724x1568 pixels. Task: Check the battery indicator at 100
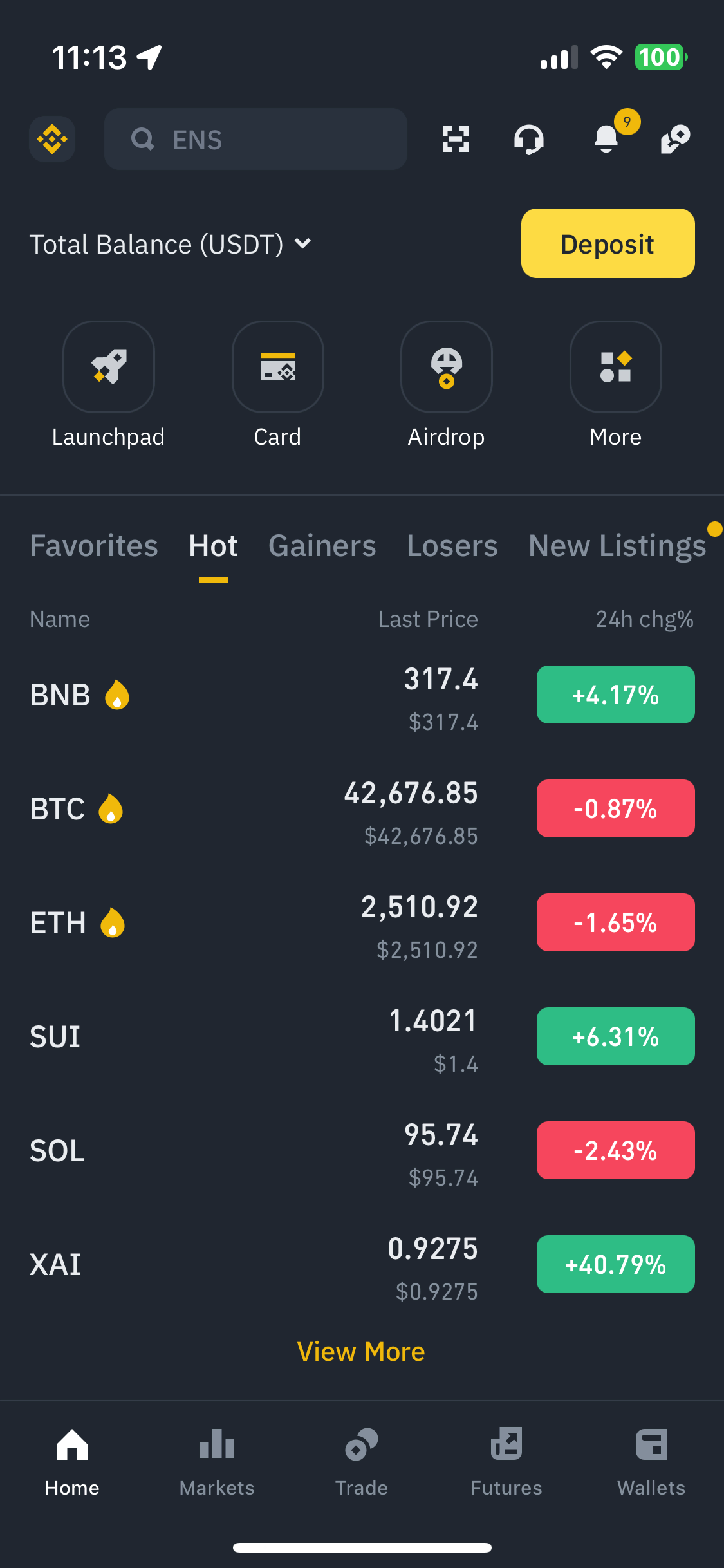[x=659, y=57]
